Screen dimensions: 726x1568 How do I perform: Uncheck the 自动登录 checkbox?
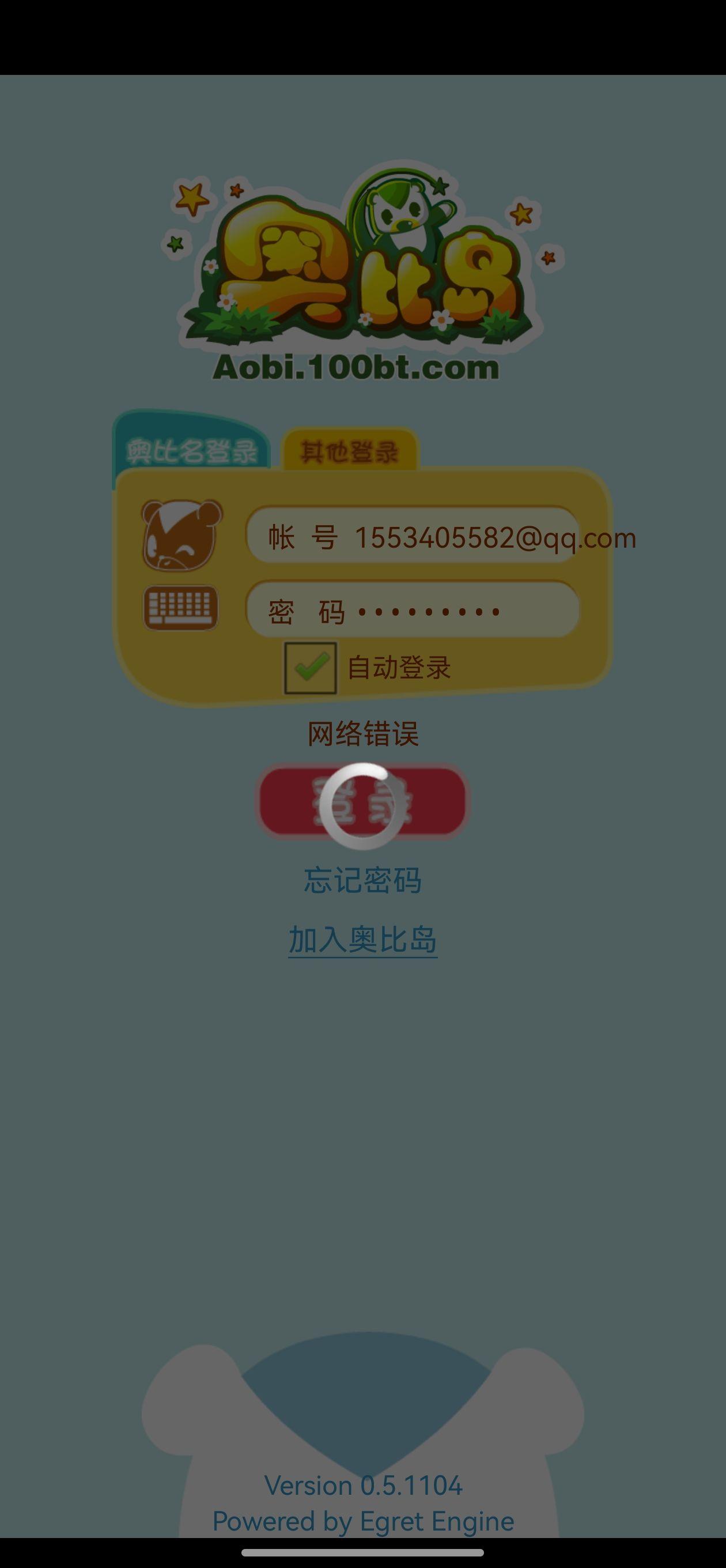coord(311,668)
